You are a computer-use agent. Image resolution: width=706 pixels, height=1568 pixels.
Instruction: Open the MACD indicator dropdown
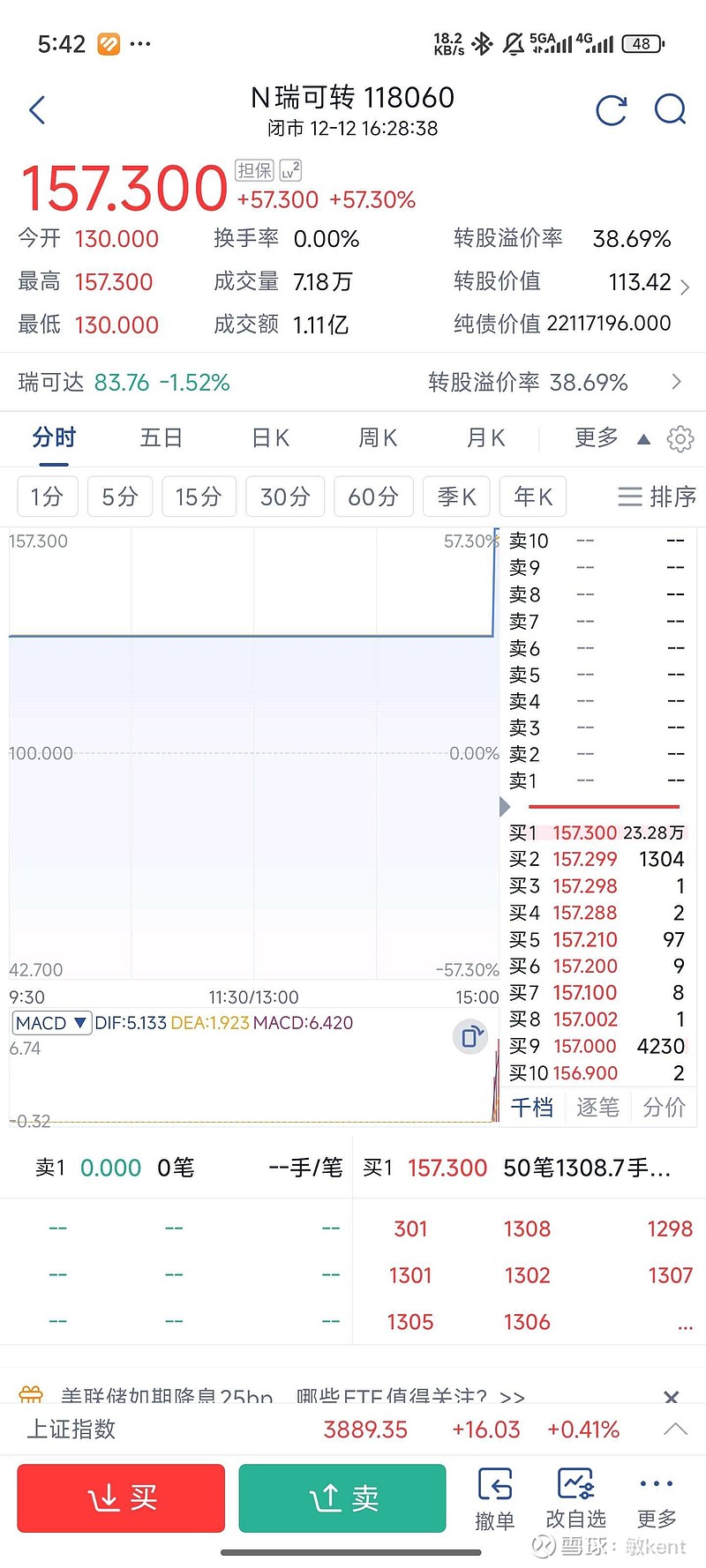pyautogui.click(x=52, y=1023)
